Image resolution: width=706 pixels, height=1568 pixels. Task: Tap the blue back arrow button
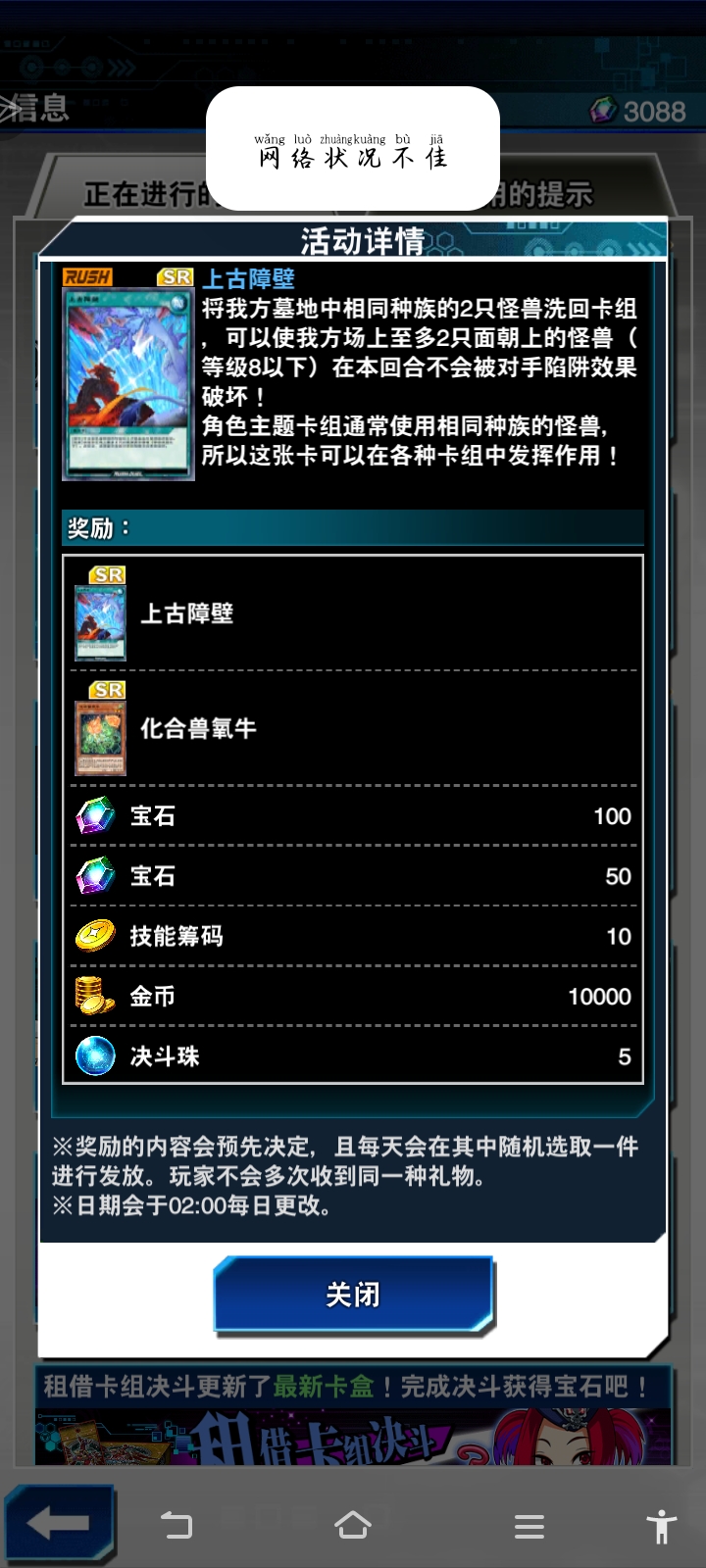(x=59, y=1522)
